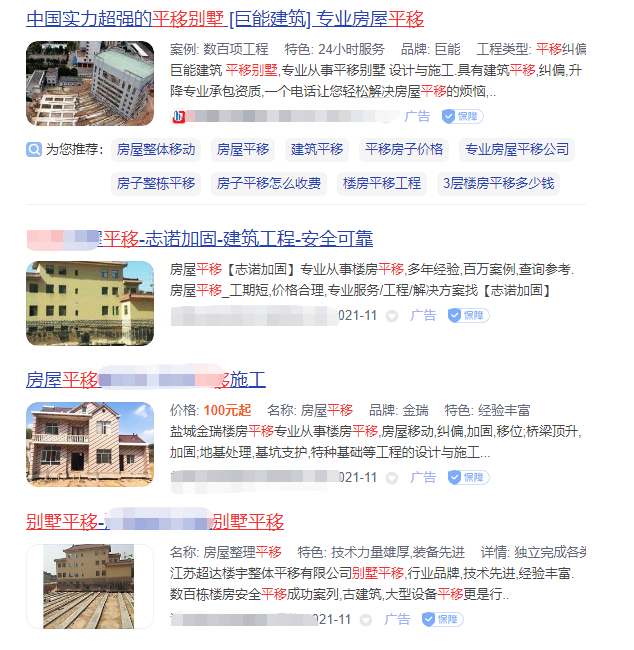
Task: Open the 房屋平移 施工 result title
Action: click(x=146, y=379)
